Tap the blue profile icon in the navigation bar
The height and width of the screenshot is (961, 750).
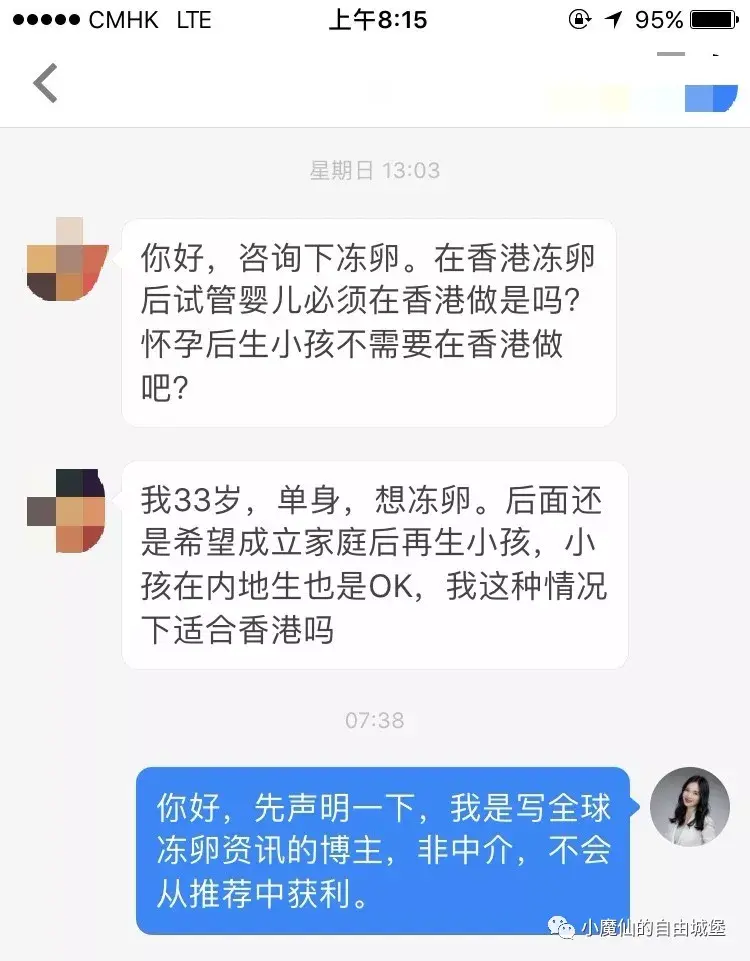pos(712,97)
